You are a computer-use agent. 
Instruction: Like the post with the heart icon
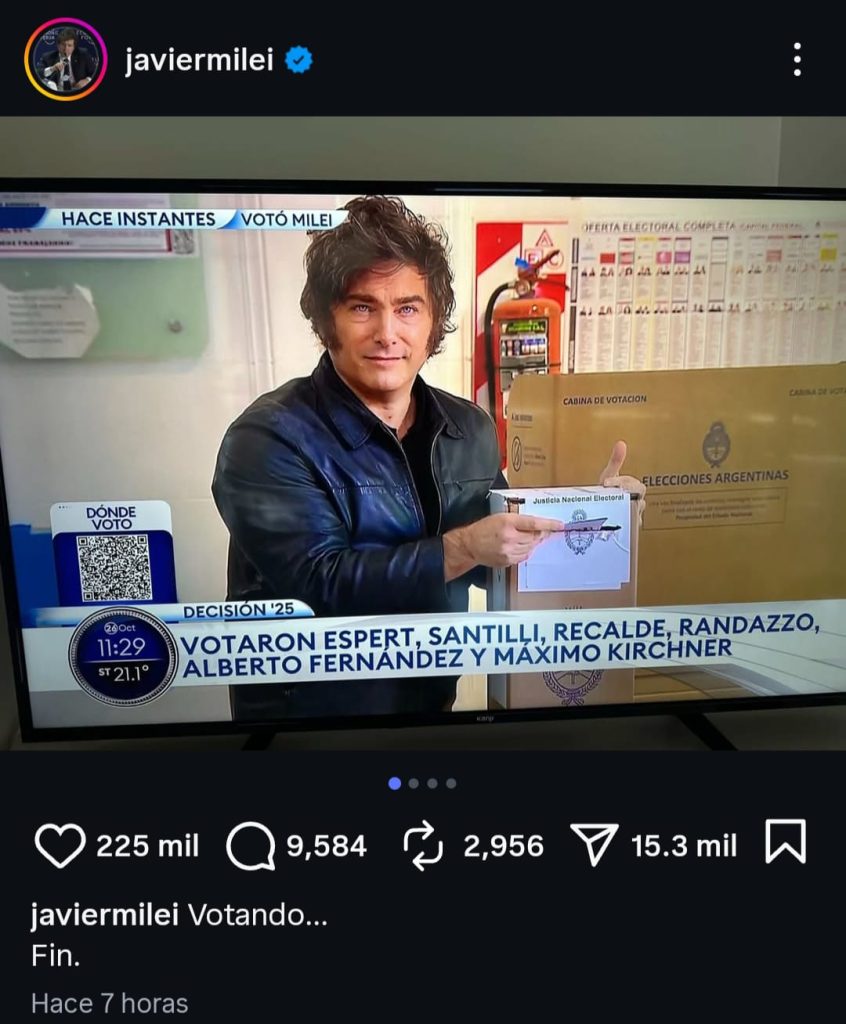click(60, 846)
